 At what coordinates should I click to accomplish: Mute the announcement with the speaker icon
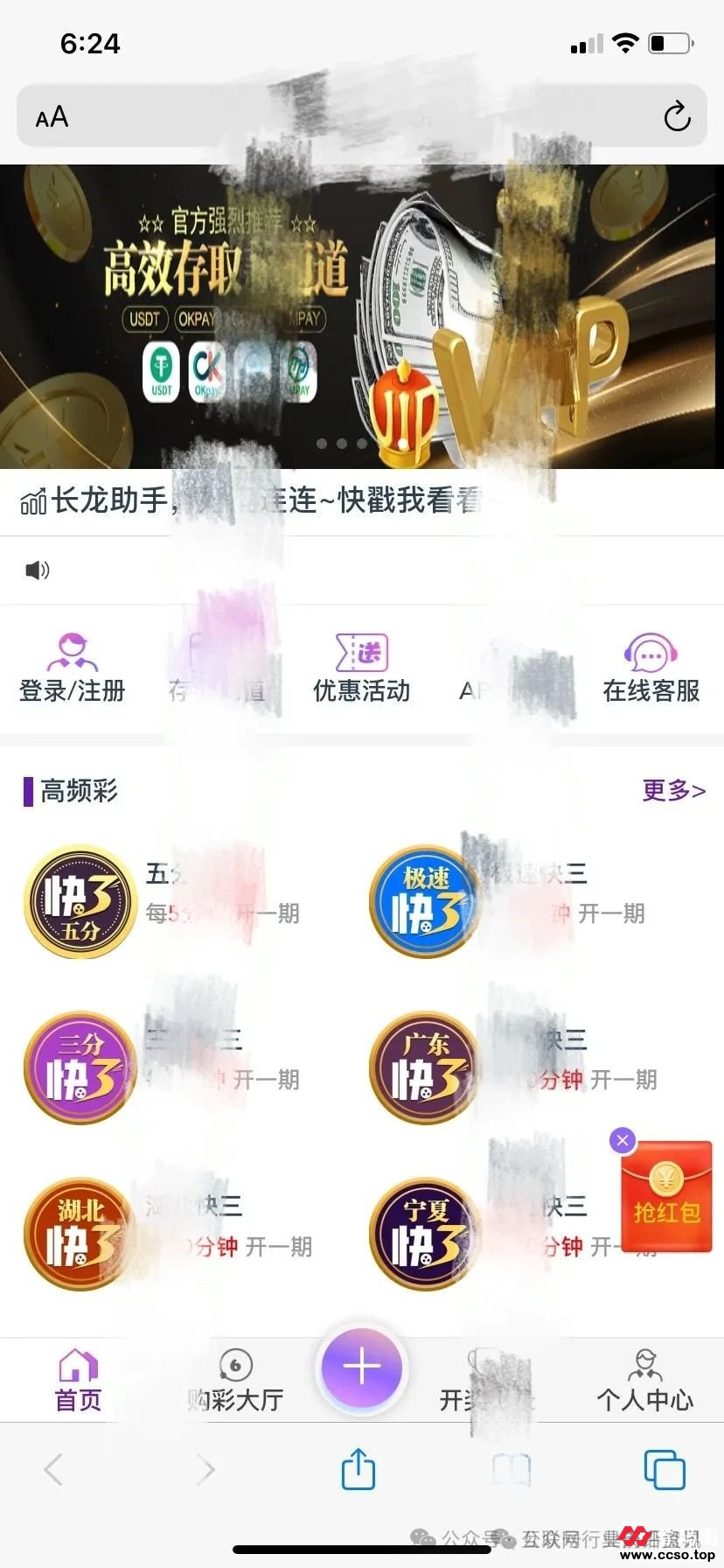[35, 570]
